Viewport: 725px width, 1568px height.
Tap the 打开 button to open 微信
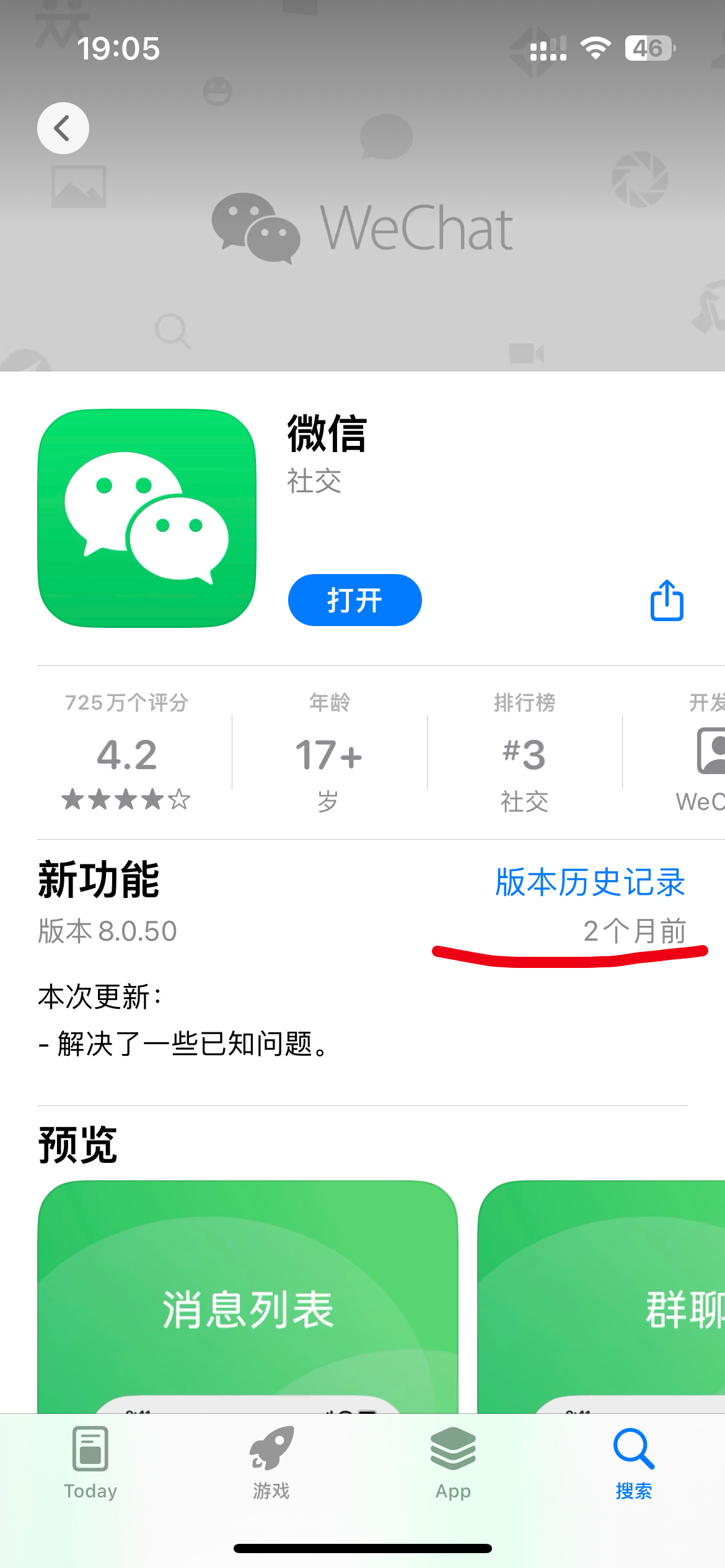pyautogui.click(x=355, y=600)
